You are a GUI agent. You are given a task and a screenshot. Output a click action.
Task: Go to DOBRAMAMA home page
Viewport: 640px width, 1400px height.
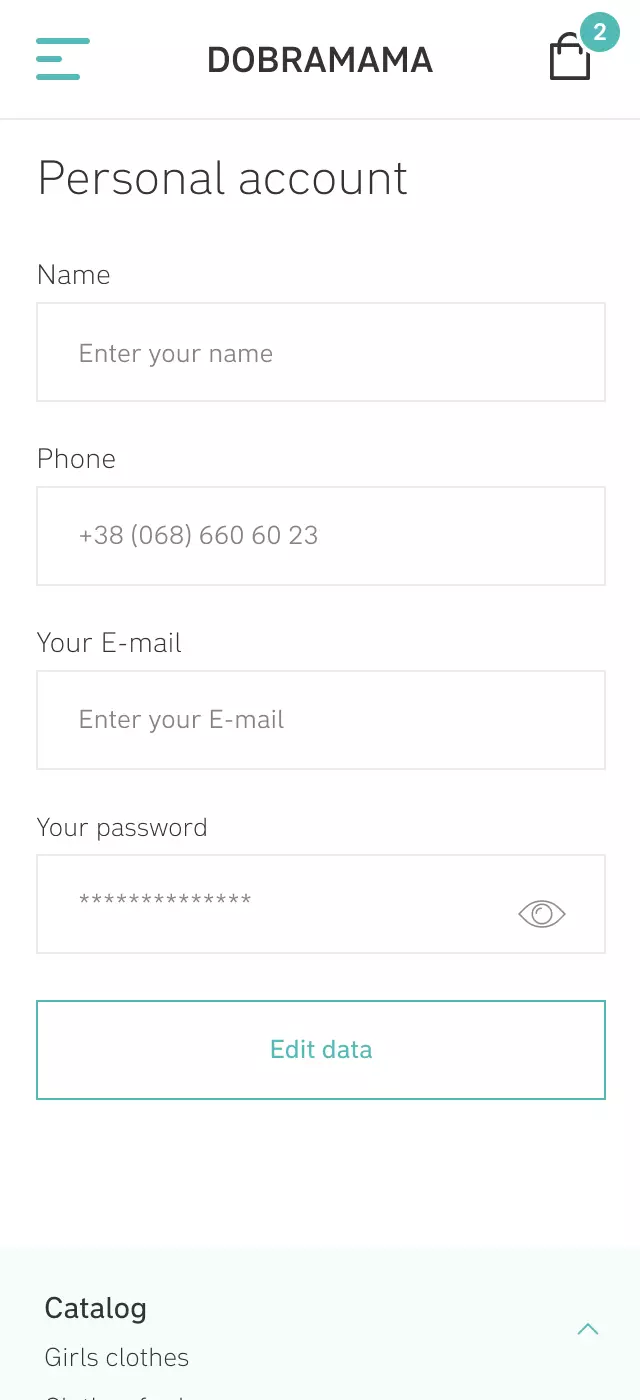point(320,60)
